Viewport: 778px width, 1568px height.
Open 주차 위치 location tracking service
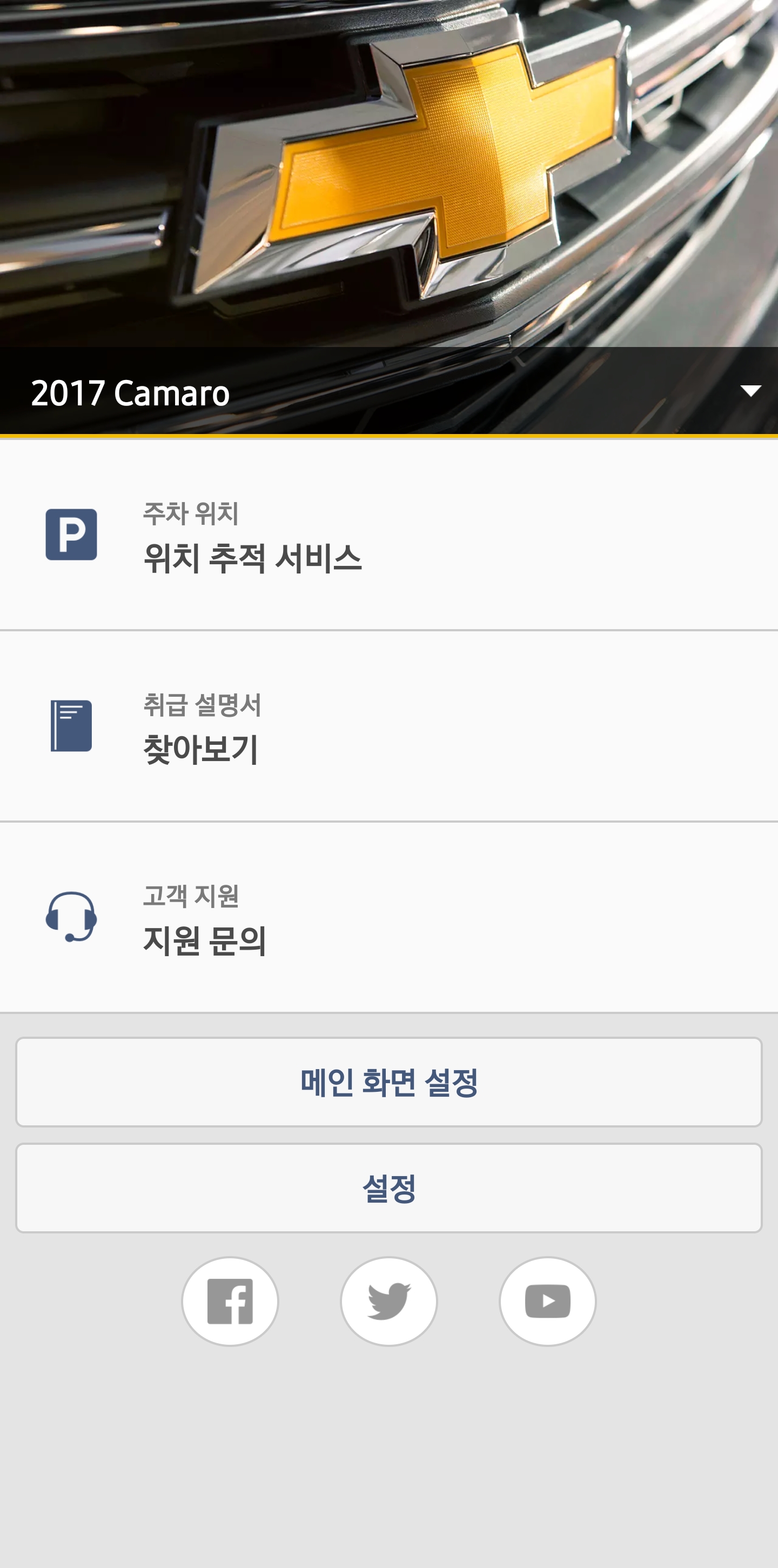390,536
